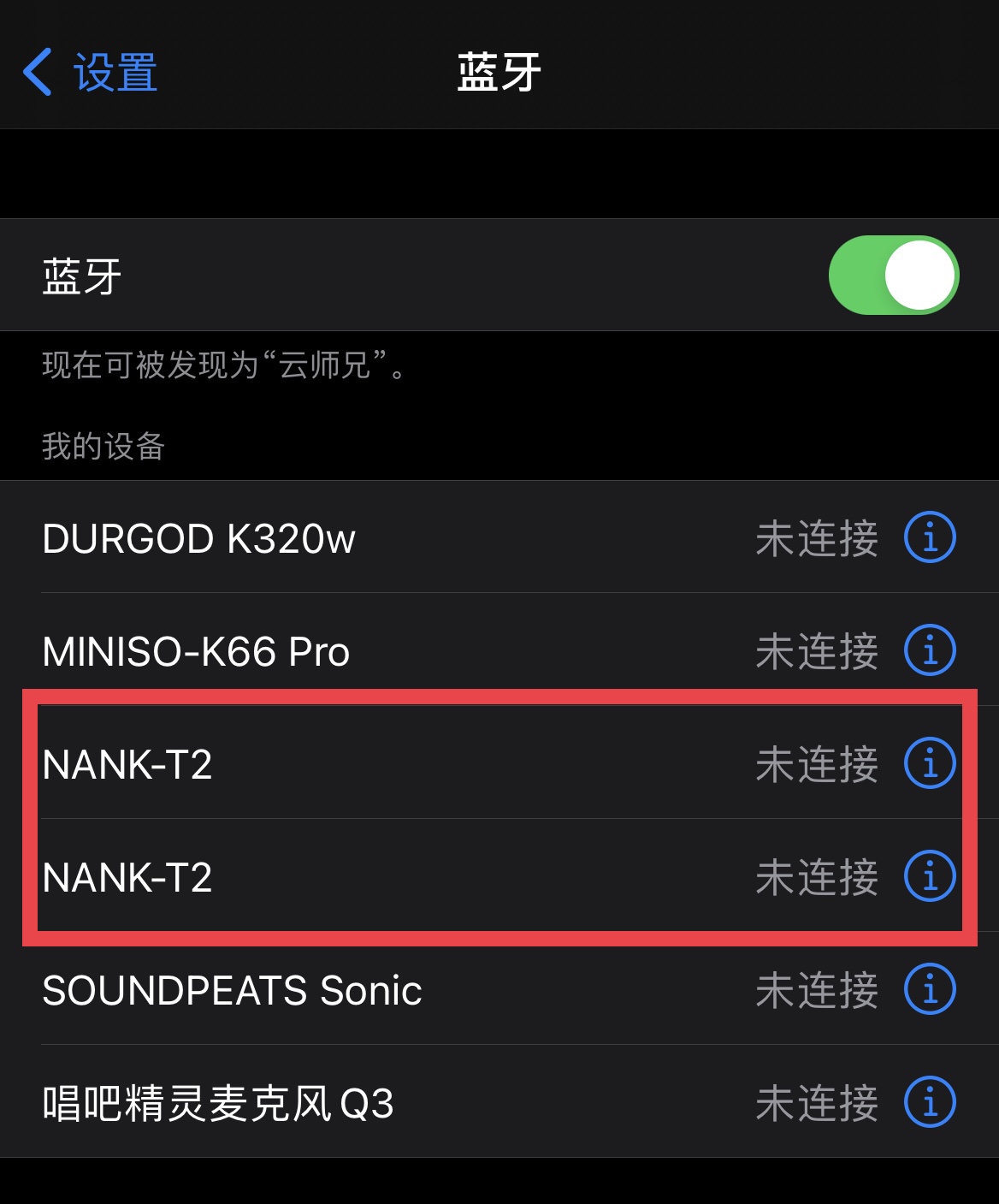Open info for DURGOD K320w
Screen dimensions: 999x1204
930,537
